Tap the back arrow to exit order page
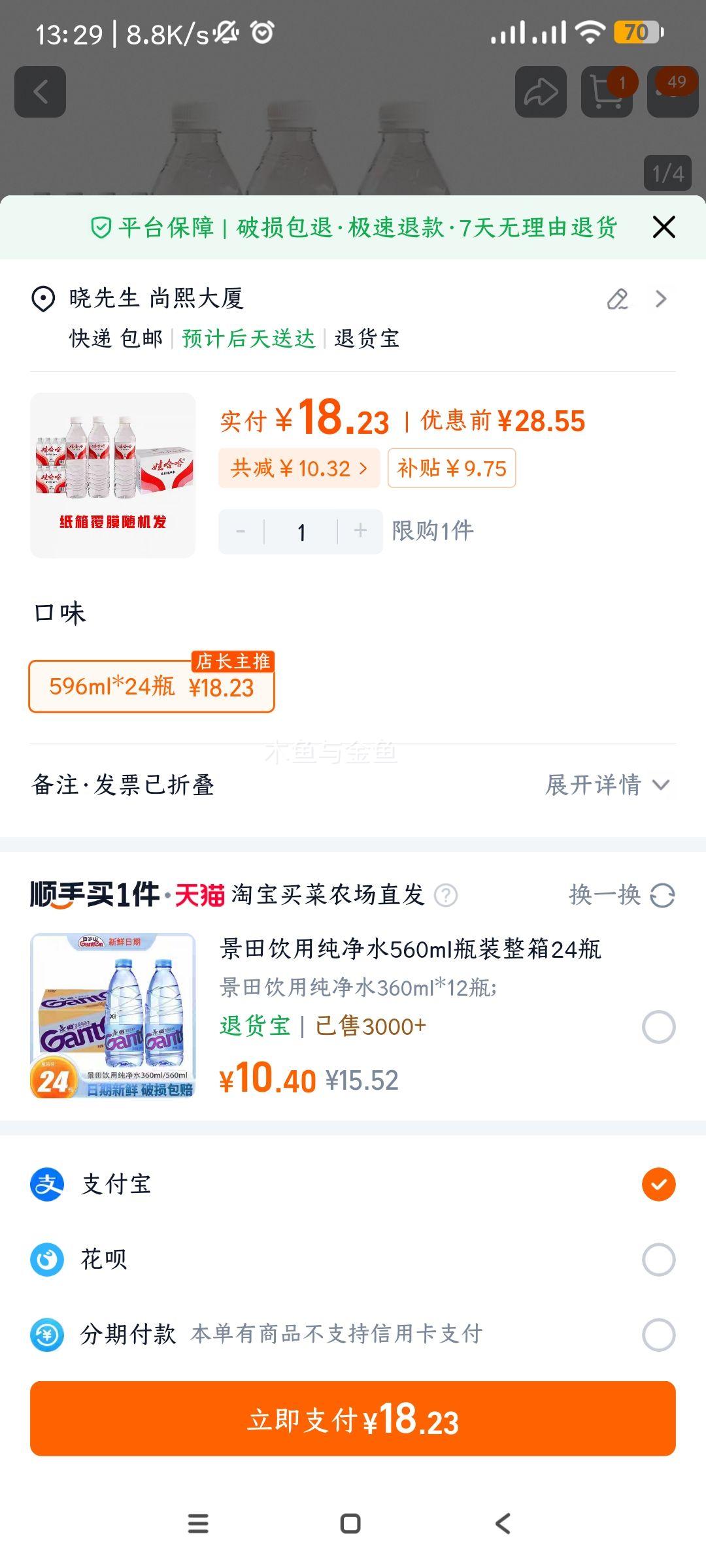Viewport: 706px width, 1568px height. point(41,91)
